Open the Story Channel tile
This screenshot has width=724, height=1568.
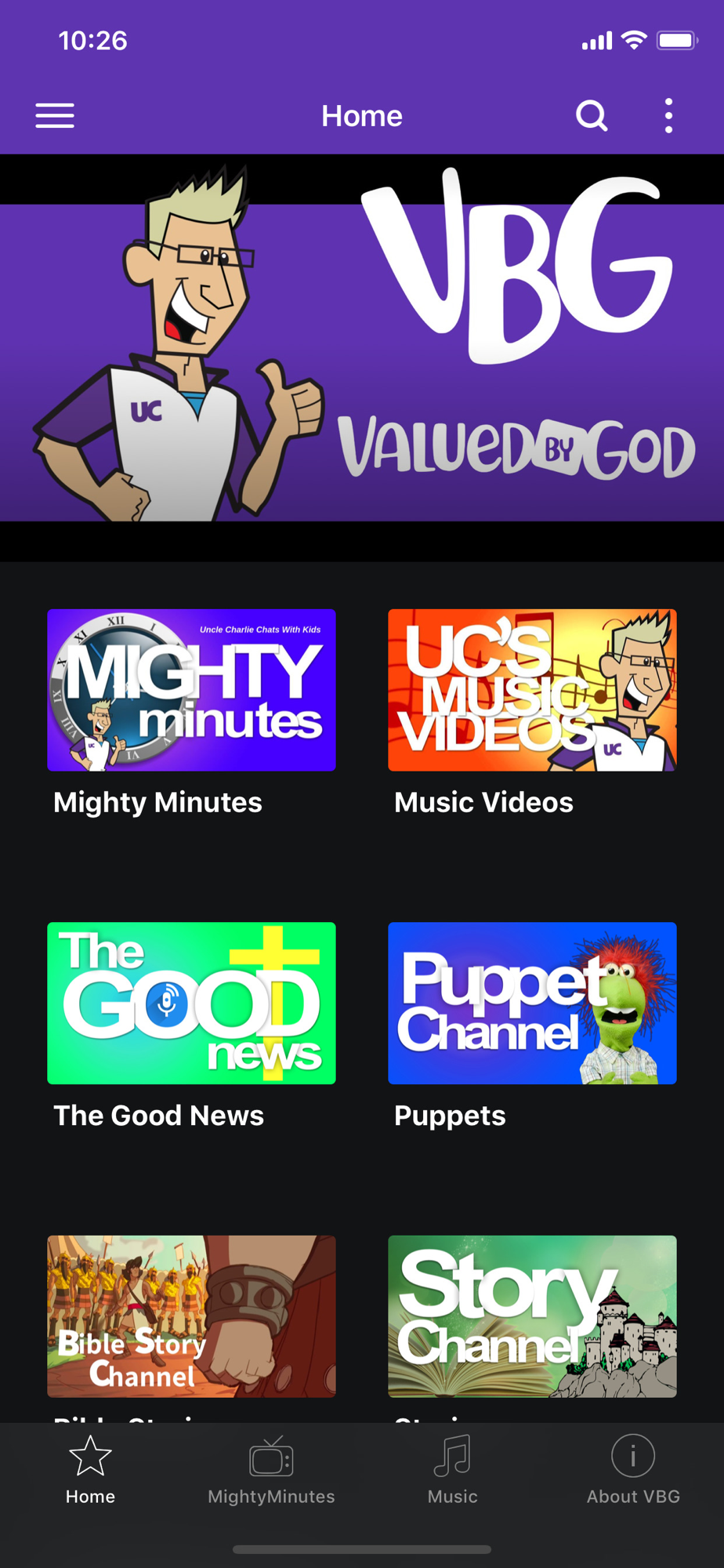coord(532,1316)
